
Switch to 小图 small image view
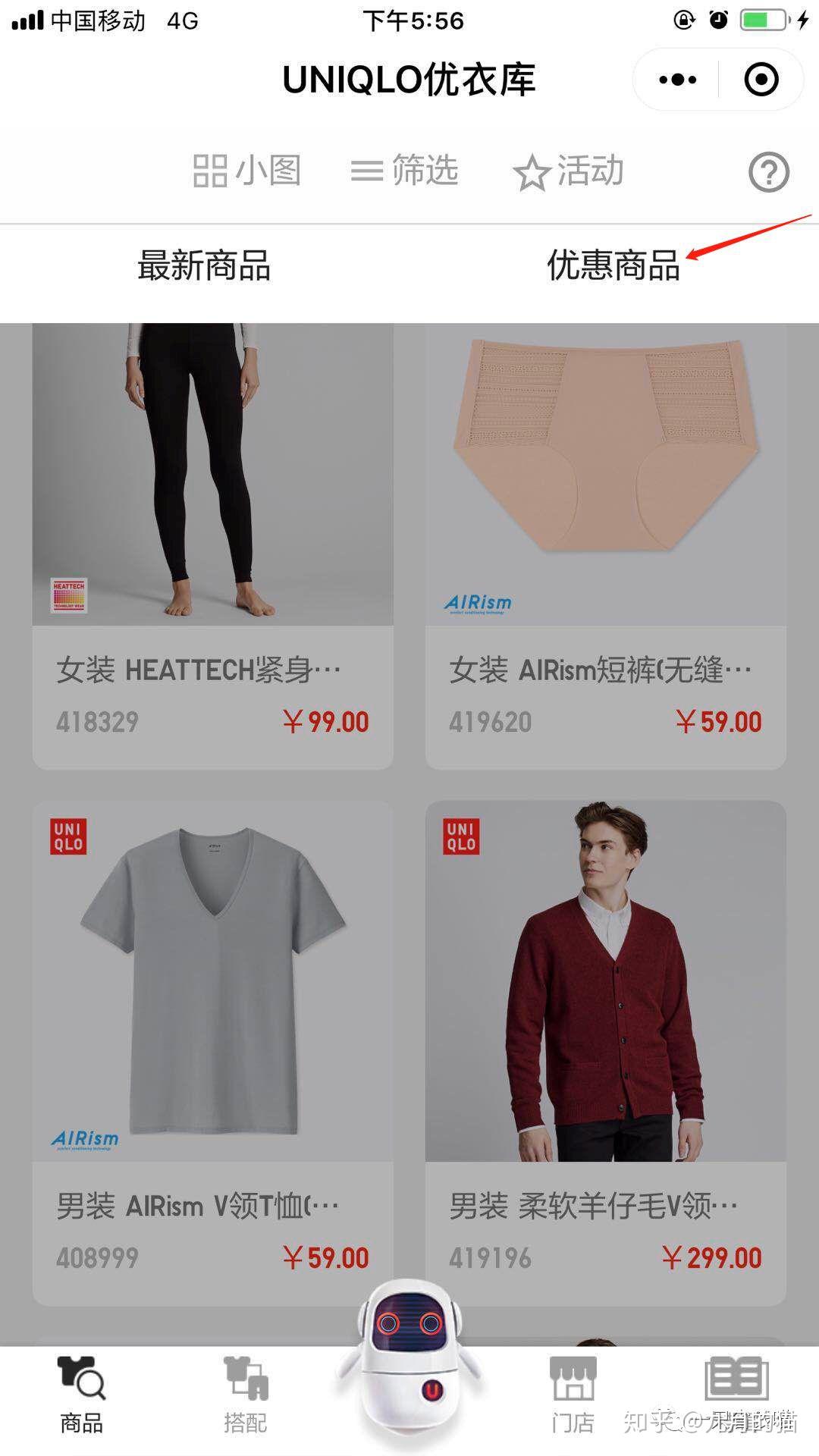pyautogui.click(x=246, y=171)
